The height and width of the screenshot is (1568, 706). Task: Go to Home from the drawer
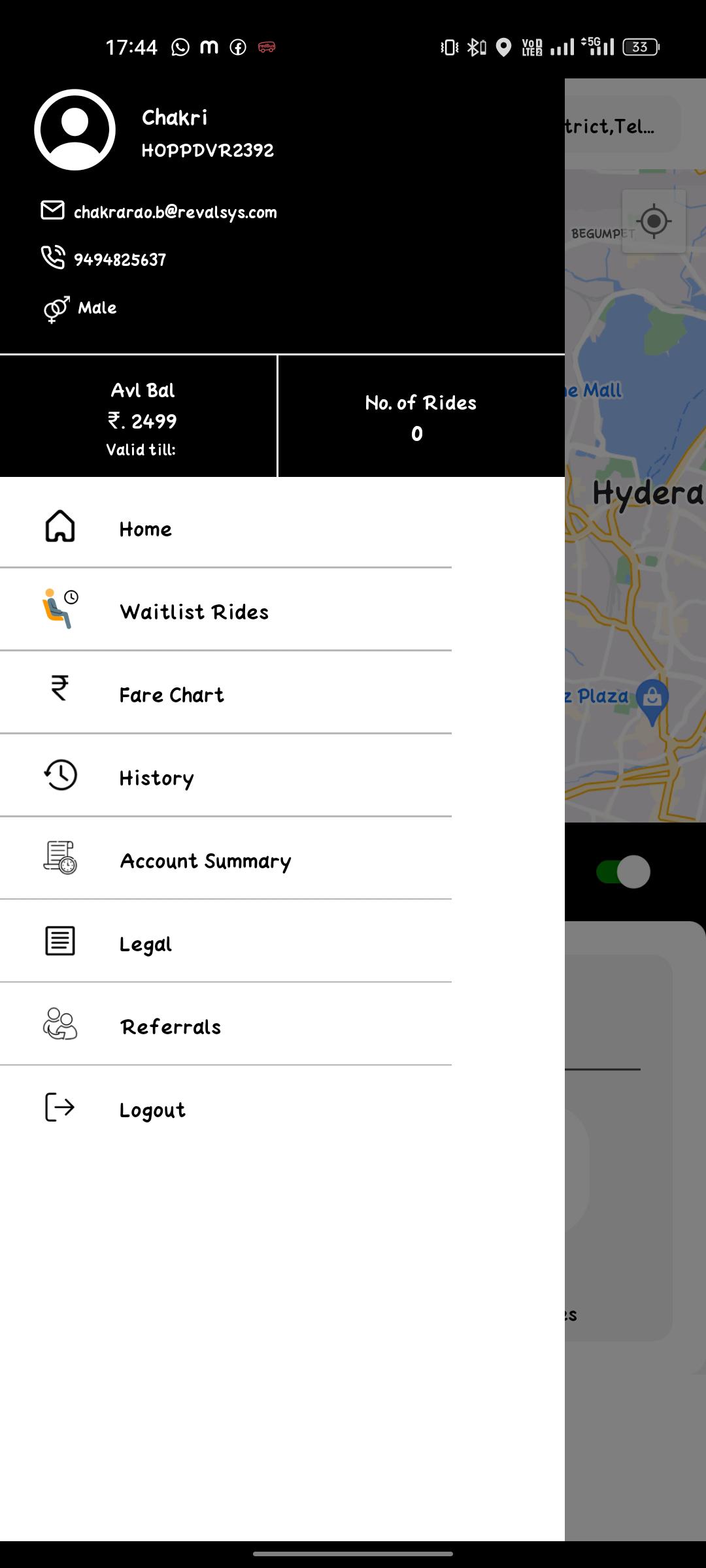pos(145,529)
